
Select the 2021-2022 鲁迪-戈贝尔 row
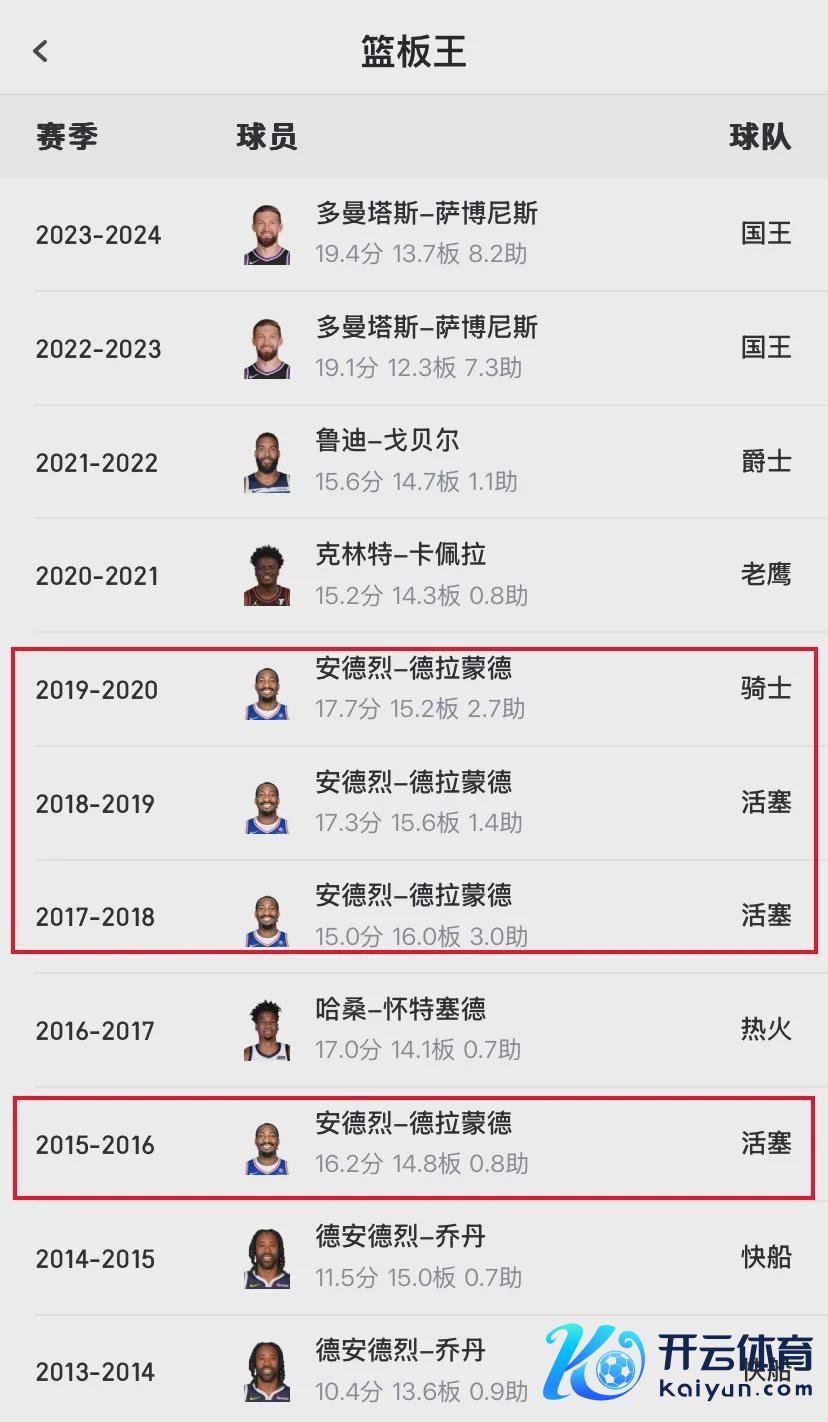click(x=414, y=462)
